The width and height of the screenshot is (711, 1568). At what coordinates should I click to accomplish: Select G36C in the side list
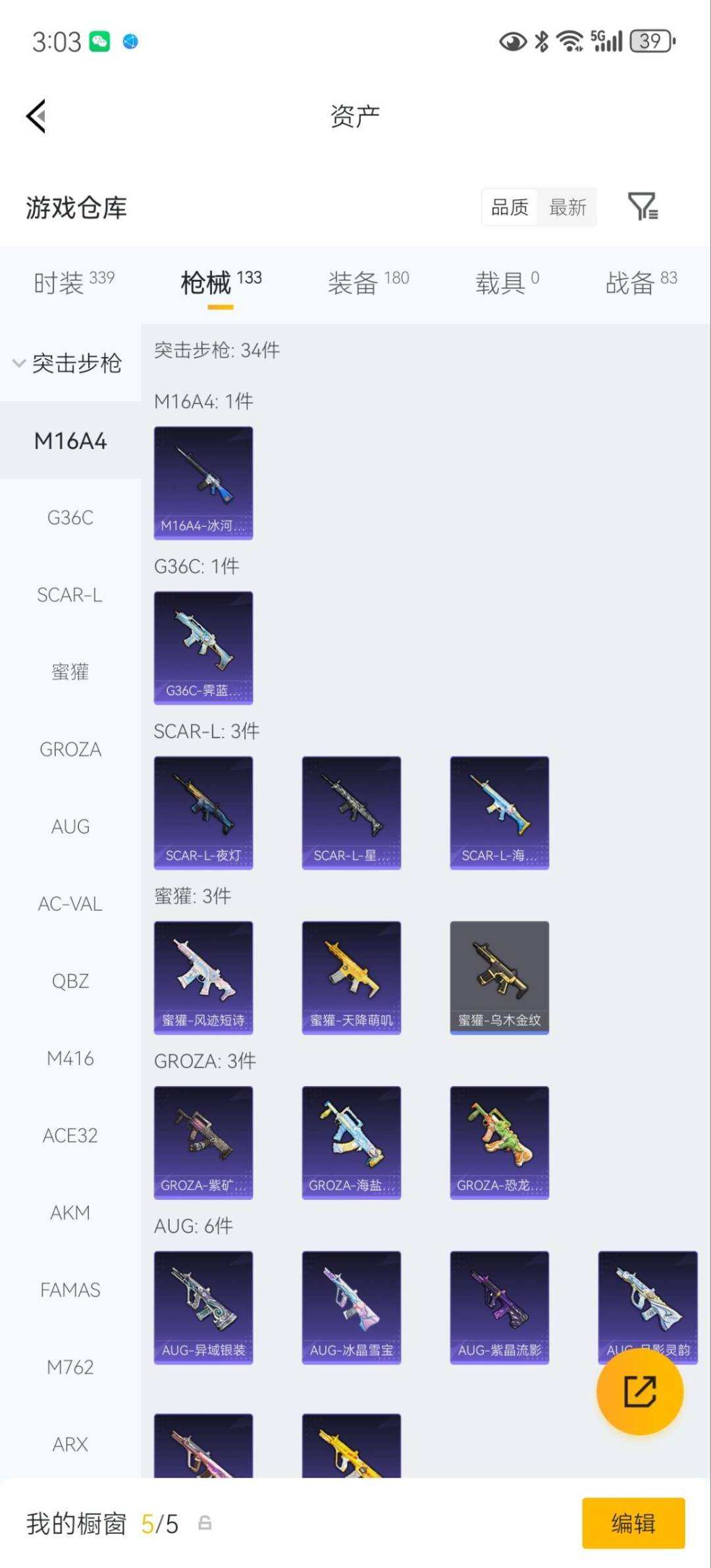pyautogui.click(x=70, y=518)
